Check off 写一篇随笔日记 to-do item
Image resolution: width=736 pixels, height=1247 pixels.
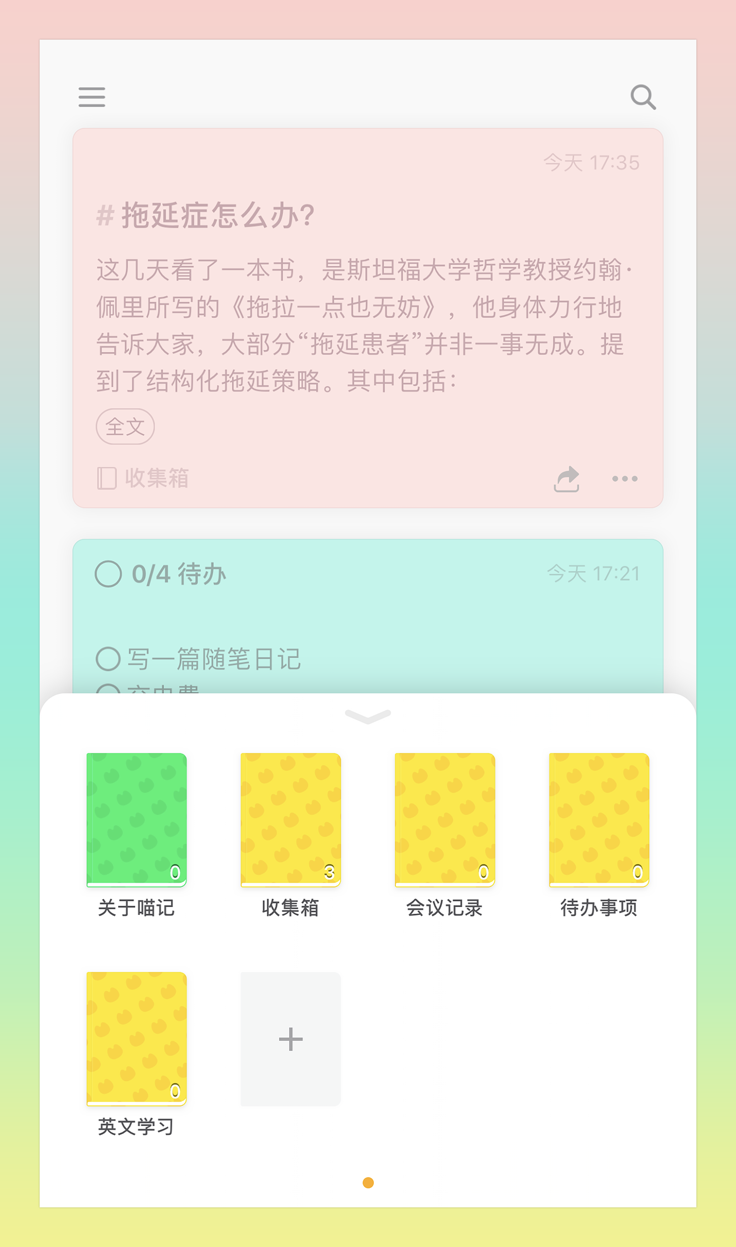pyautogui.click(x=108, y=659)
